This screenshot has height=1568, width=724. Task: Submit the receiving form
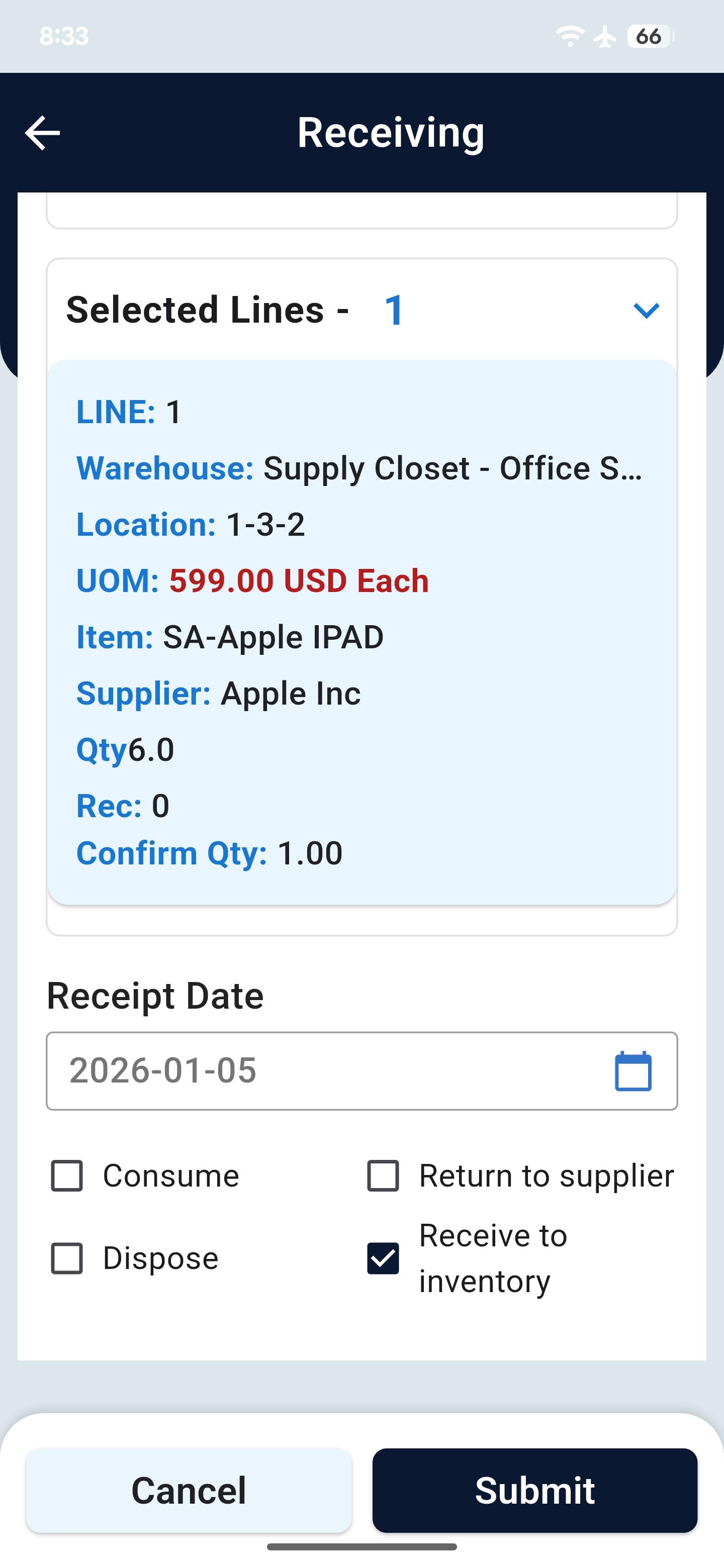[x=534, y=1490]
